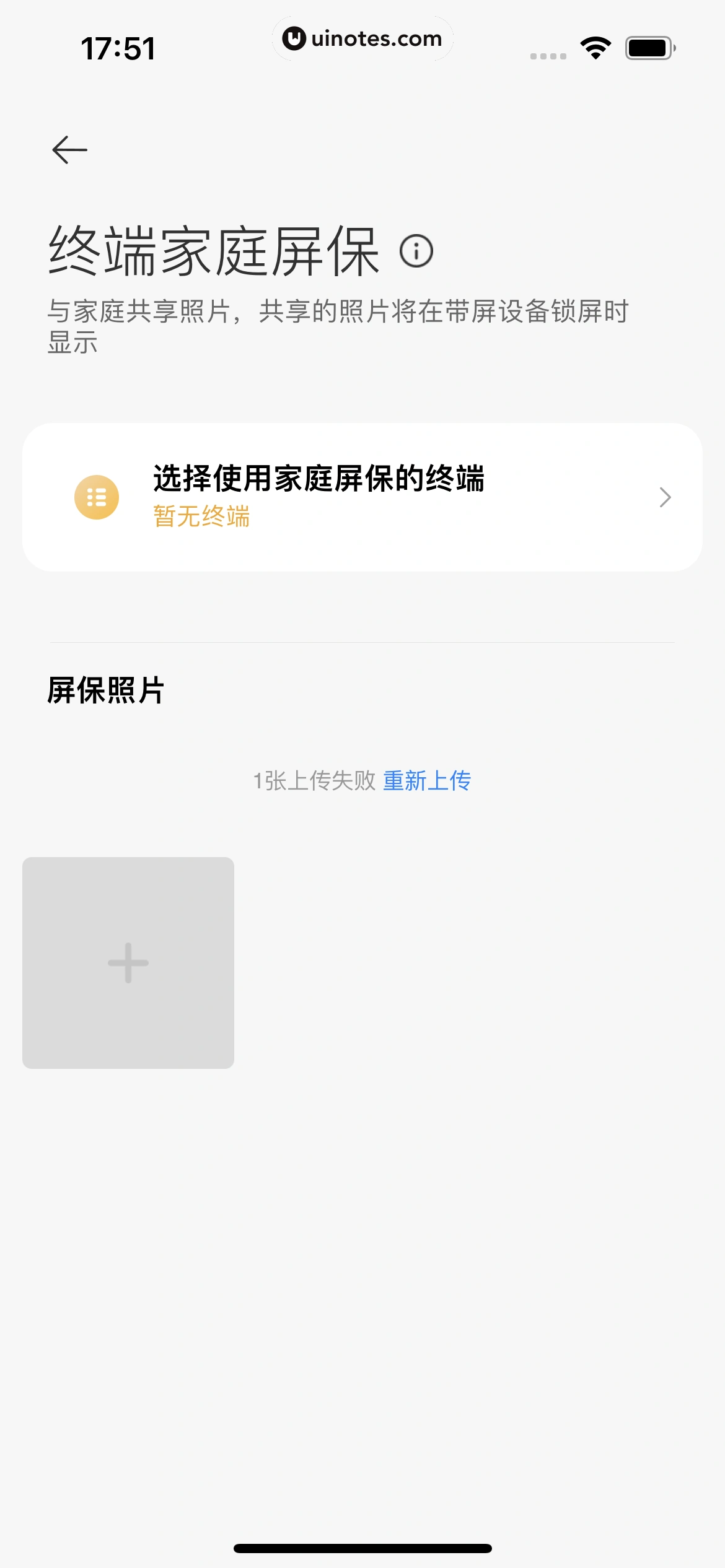Add a screensaver photo with plus tile
The width and height of the screenshot is (725, 1568).
point(128,963)
